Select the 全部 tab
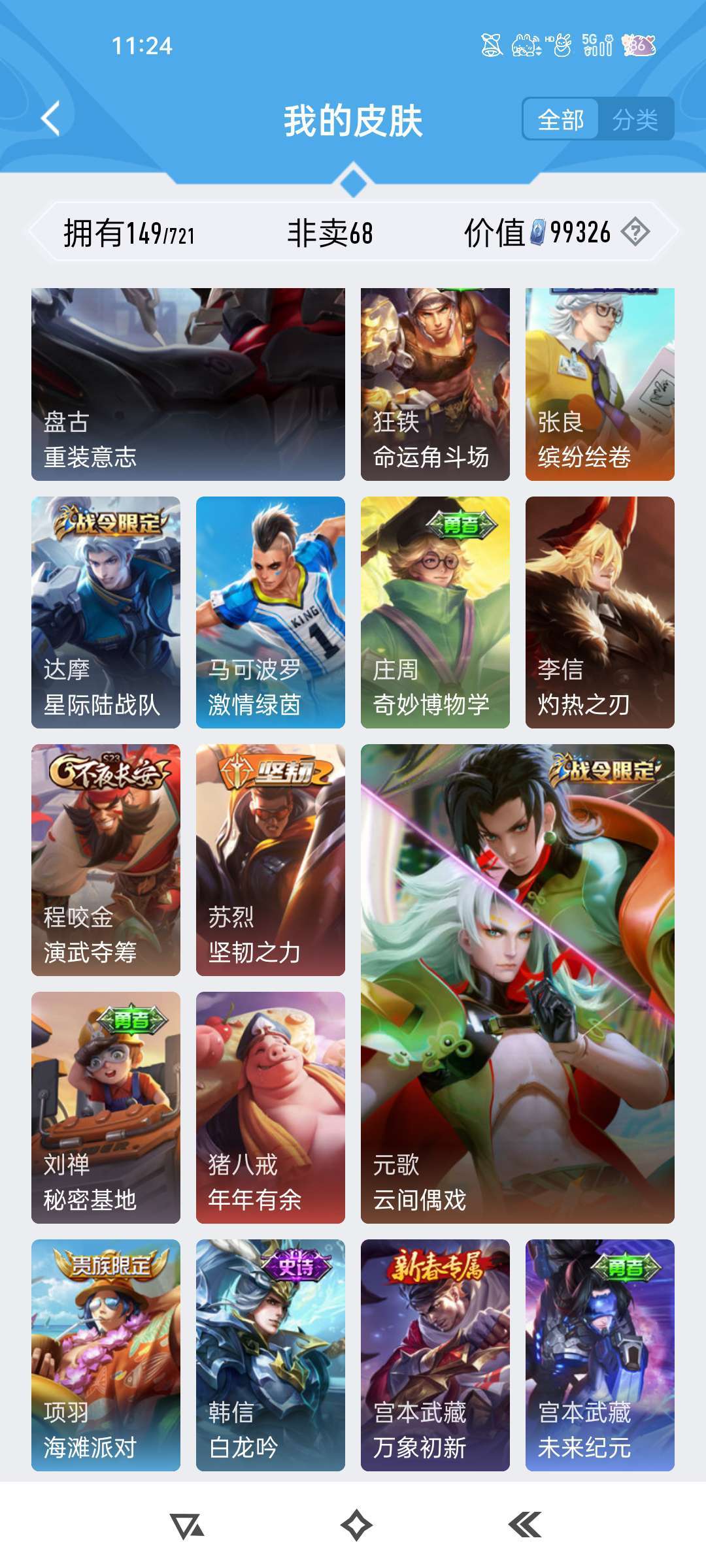706x1568 pixels. point(561,120)
